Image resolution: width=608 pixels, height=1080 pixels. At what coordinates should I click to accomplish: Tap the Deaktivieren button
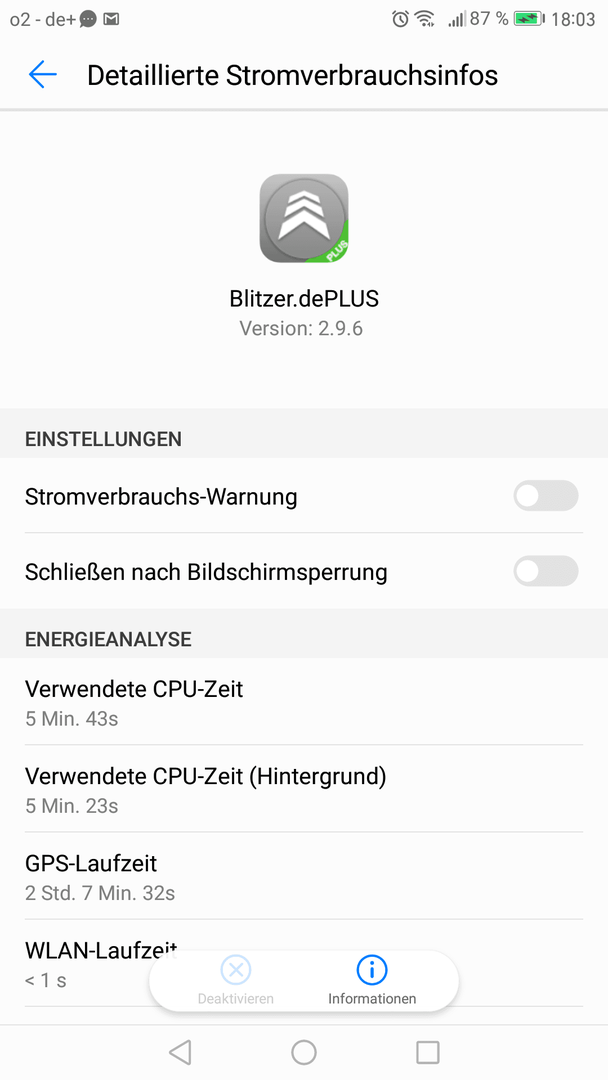(235, 981)
